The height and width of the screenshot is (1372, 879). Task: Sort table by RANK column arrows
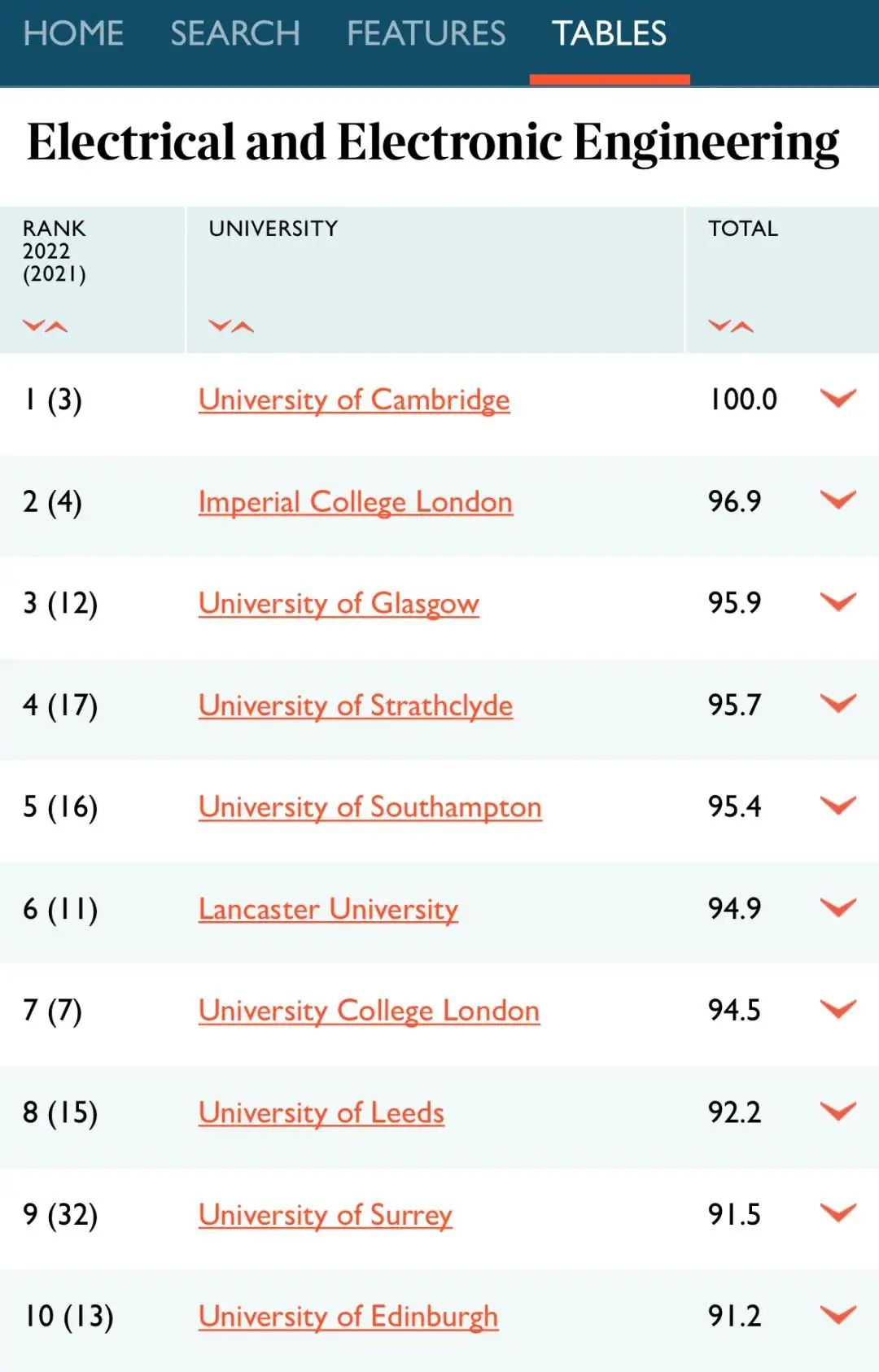point(45,326)
